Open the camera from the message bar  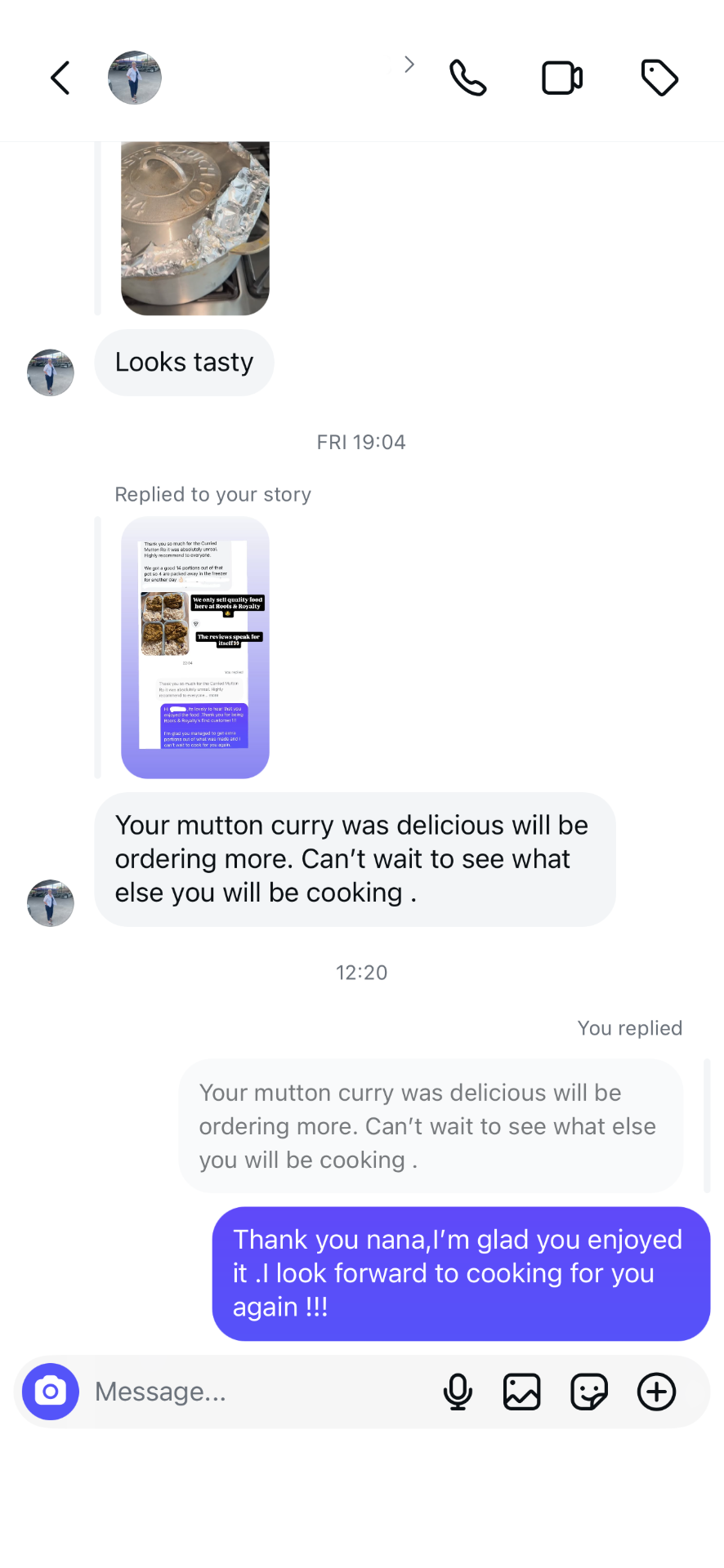click(50, 1392)
